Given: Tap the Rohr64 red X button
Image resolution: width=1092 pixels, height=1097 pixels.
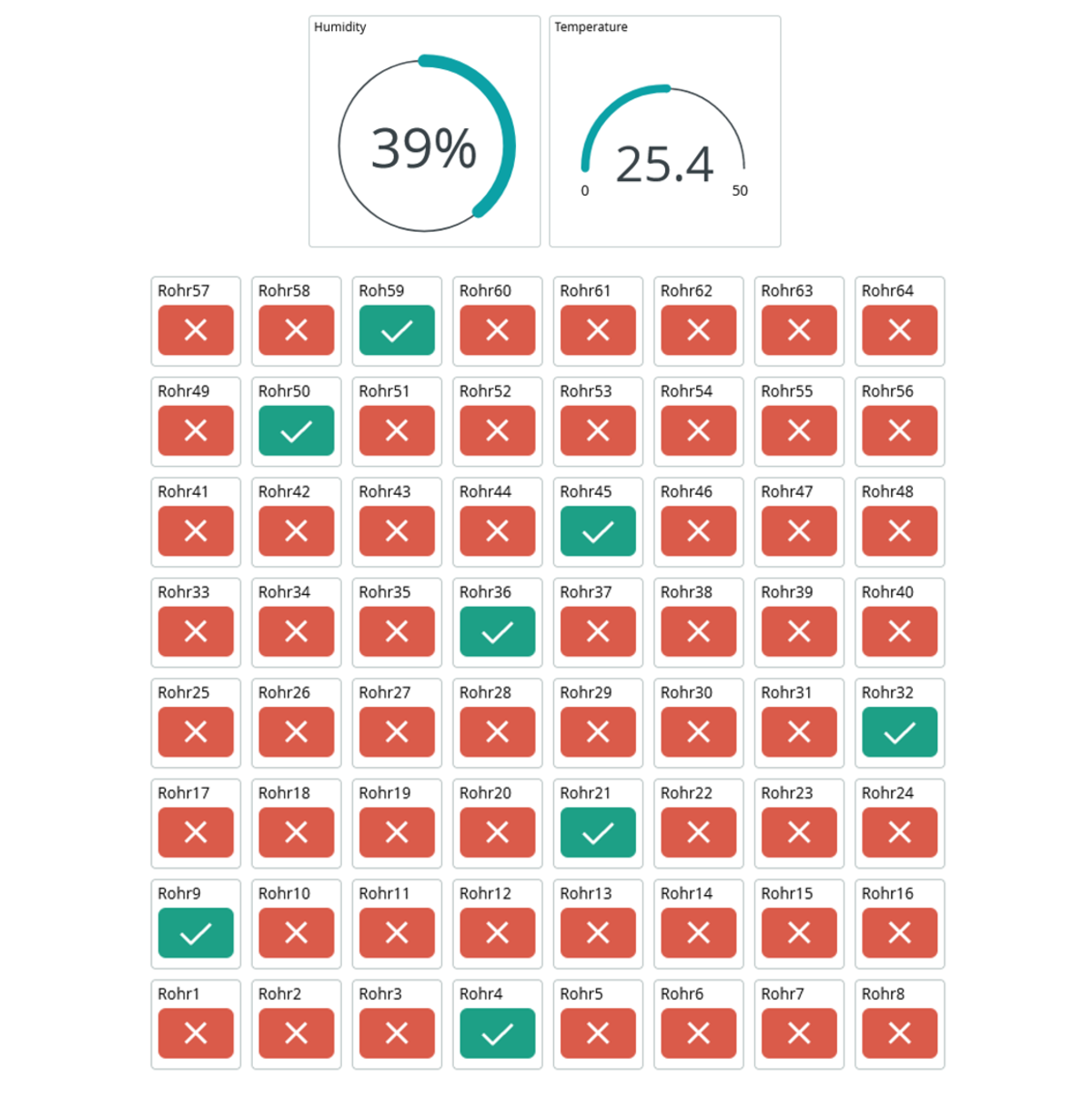Looking at the screenshot, I should 899,330.
